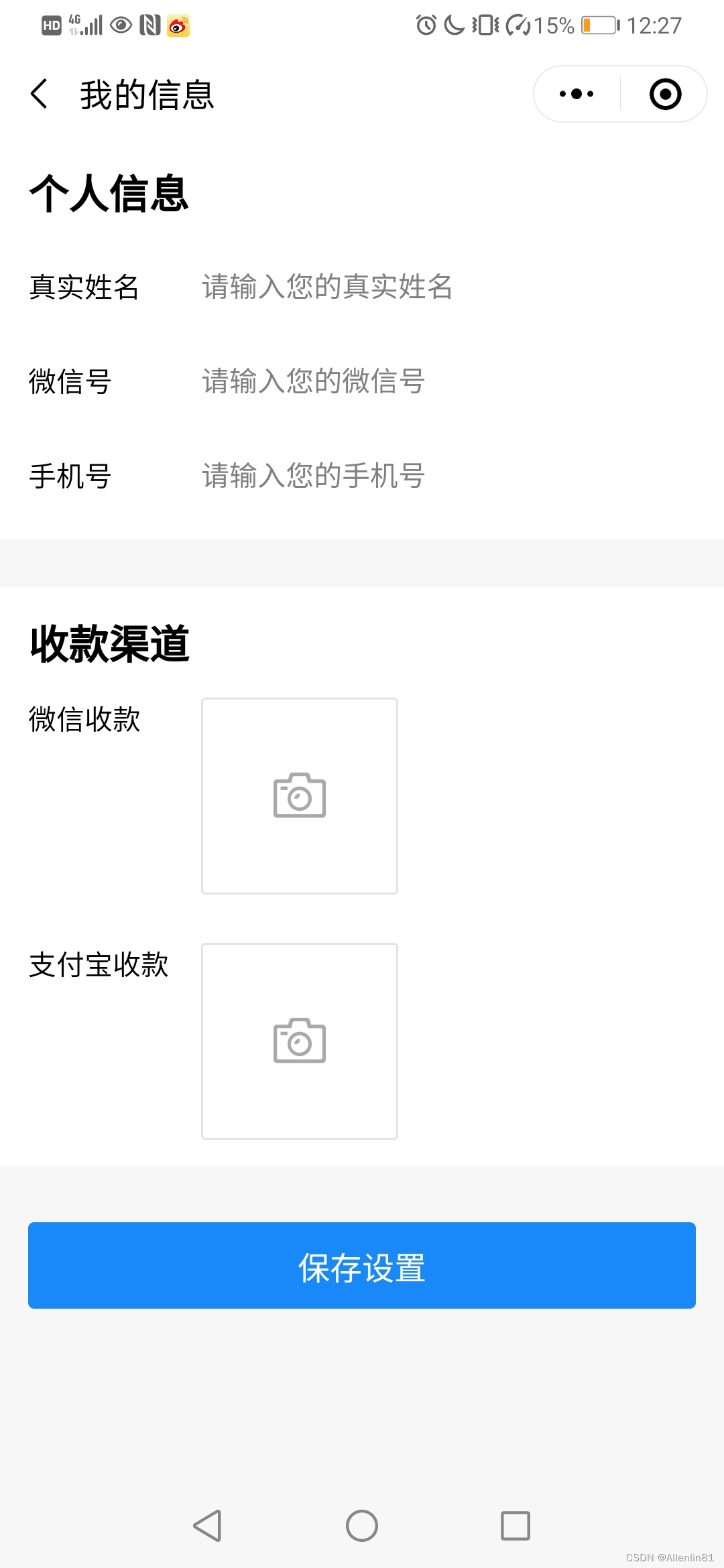Screen dimensions: 724x1568
Task: Tap the 保存设置 button
Action: coord(362,1265)
